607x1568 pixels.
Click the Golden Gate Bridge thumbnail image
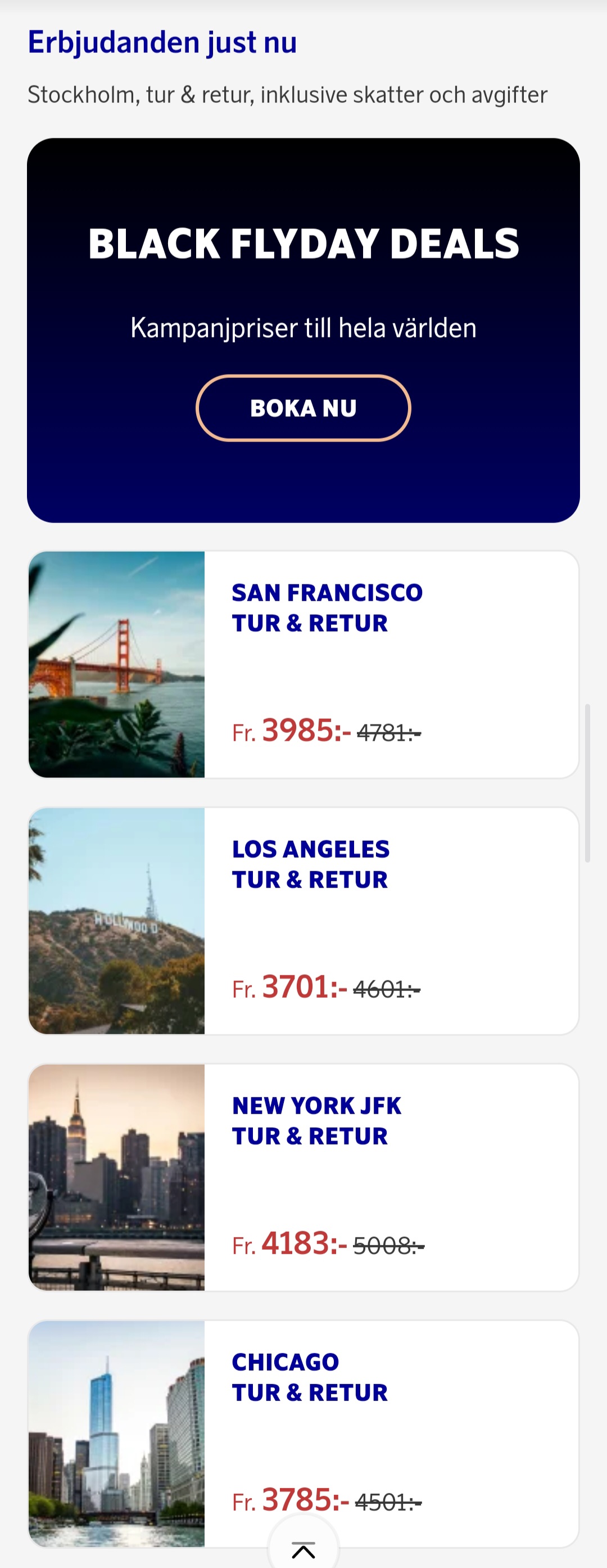point(117,664)
